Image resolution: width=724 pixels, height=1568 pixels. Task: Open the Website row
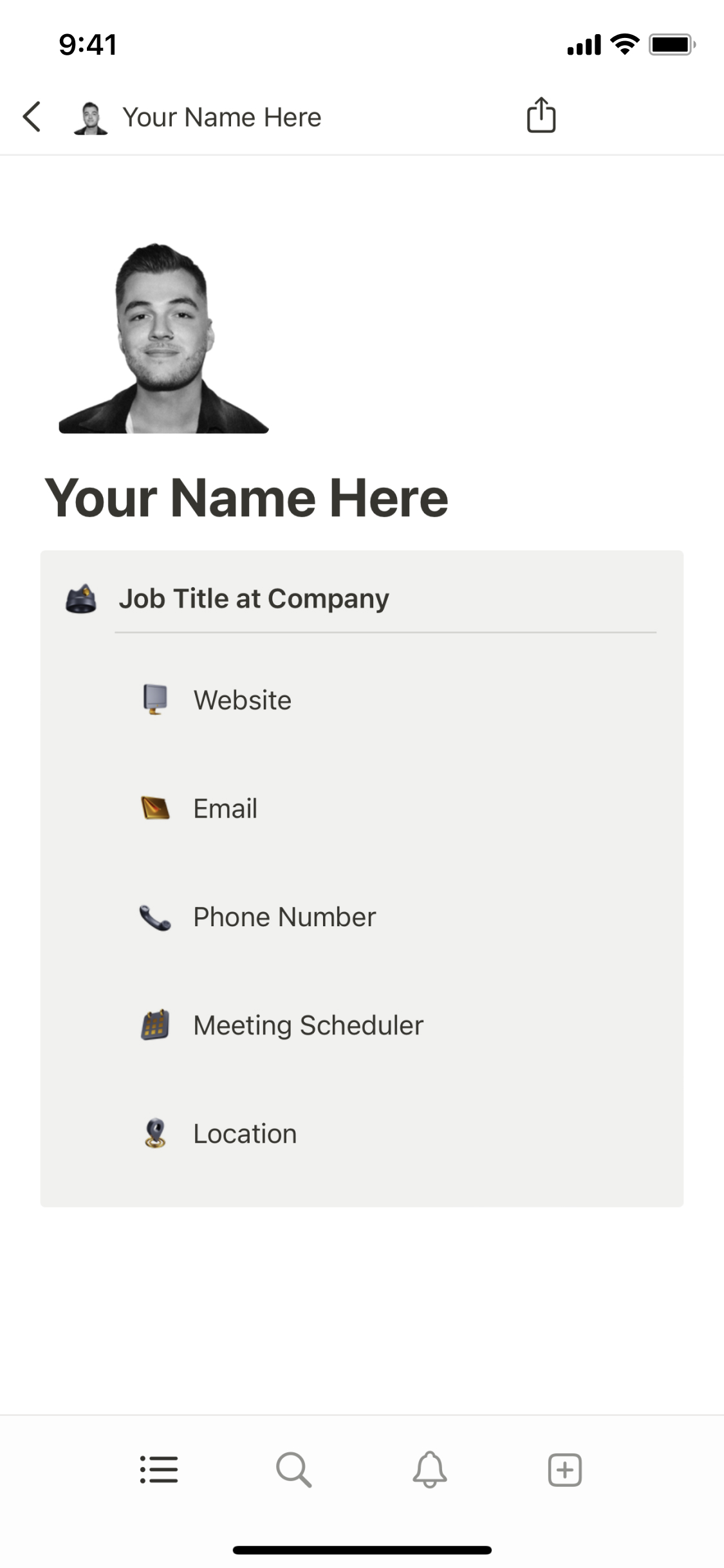pos(242,700)
